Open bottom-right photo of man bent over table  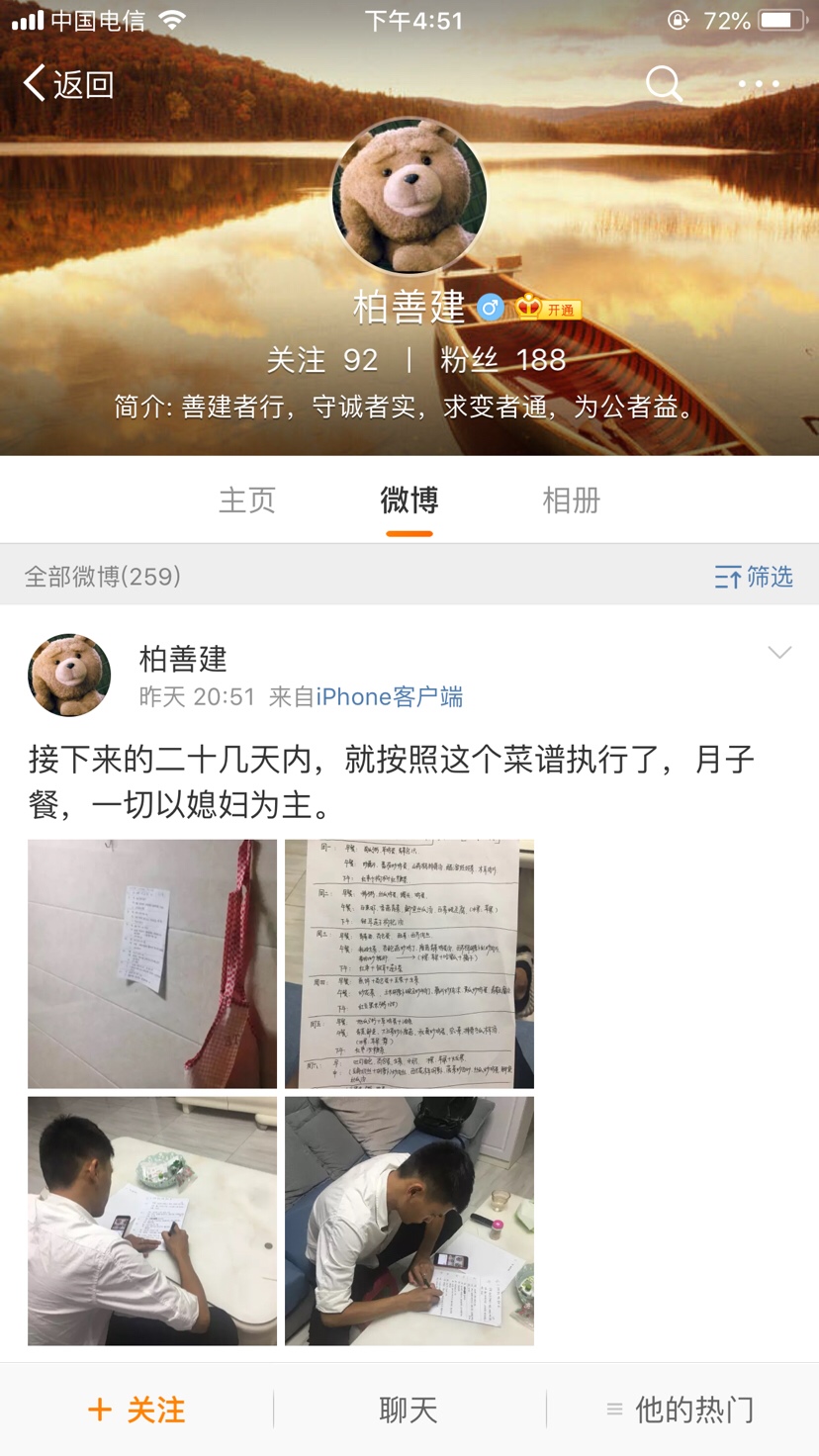coord(409,1221)
